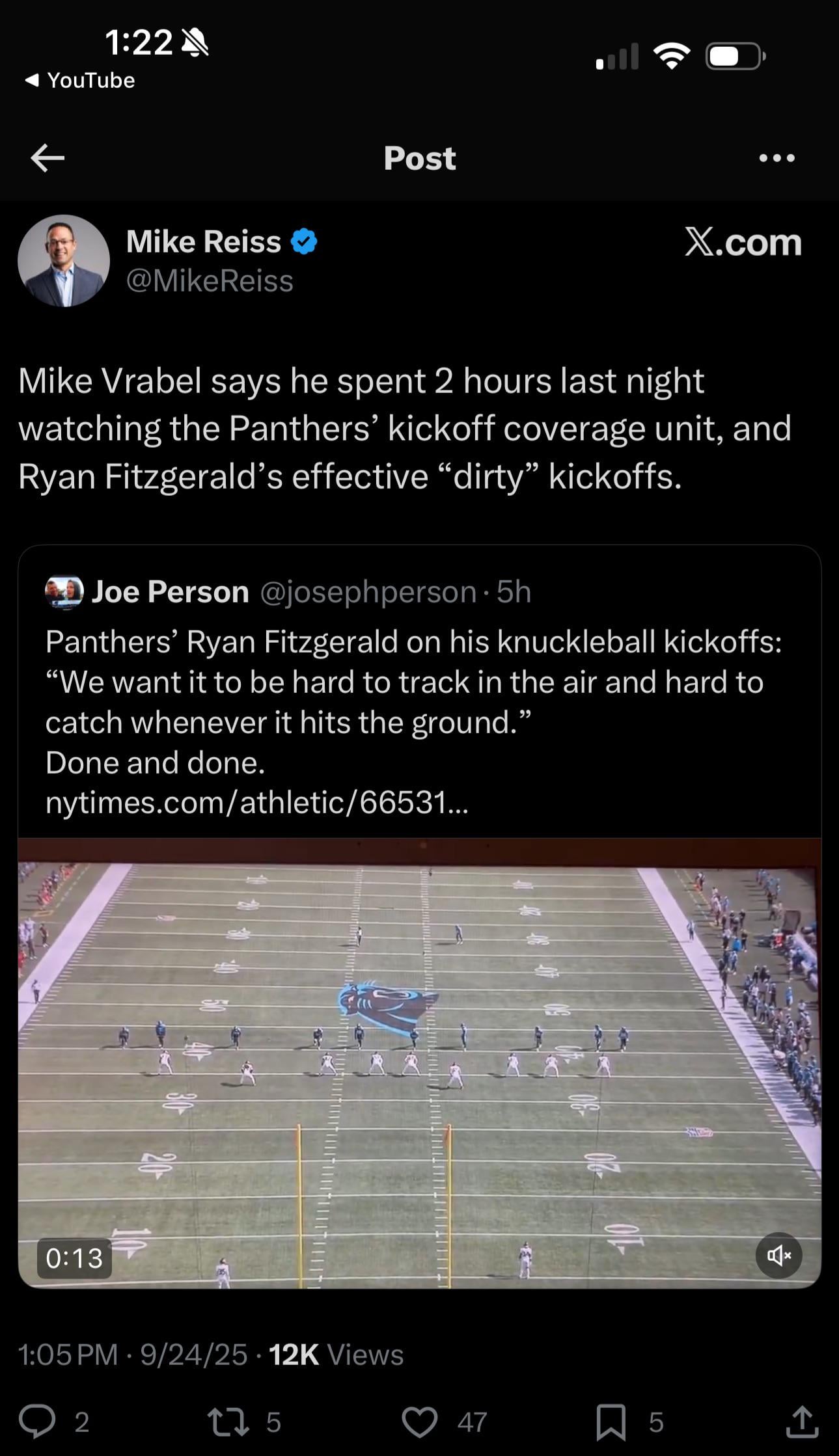View Joe Person's profile avatar

[x=64, y=591]
